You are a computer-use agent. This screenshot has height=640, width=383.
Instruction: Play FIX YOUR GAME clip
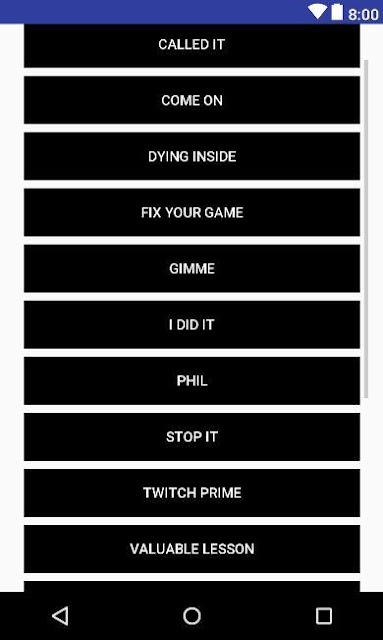192,212
